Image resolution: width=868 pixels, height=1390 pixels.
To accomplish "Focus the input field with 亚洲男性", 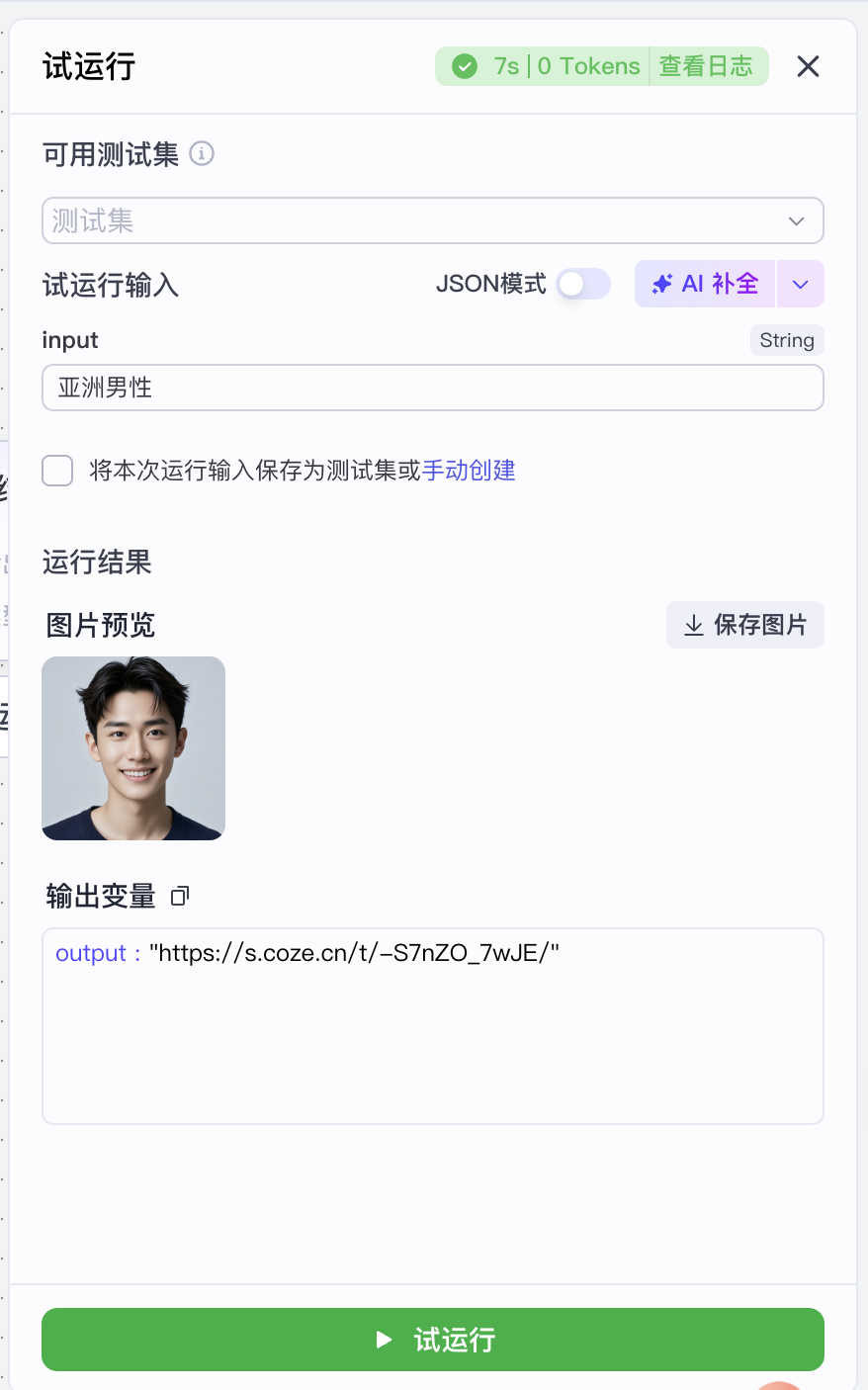I will 433,388.
